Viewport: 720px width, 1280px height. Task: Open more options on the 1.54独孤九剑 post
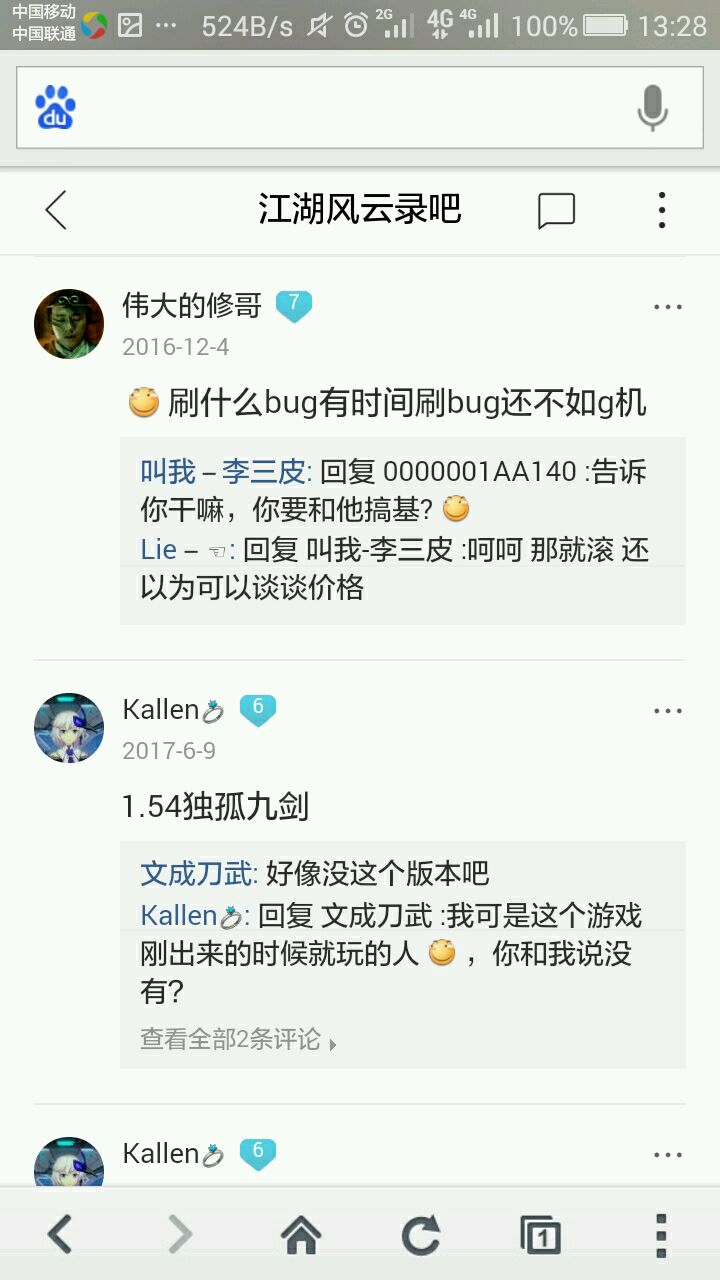[668, 711]
